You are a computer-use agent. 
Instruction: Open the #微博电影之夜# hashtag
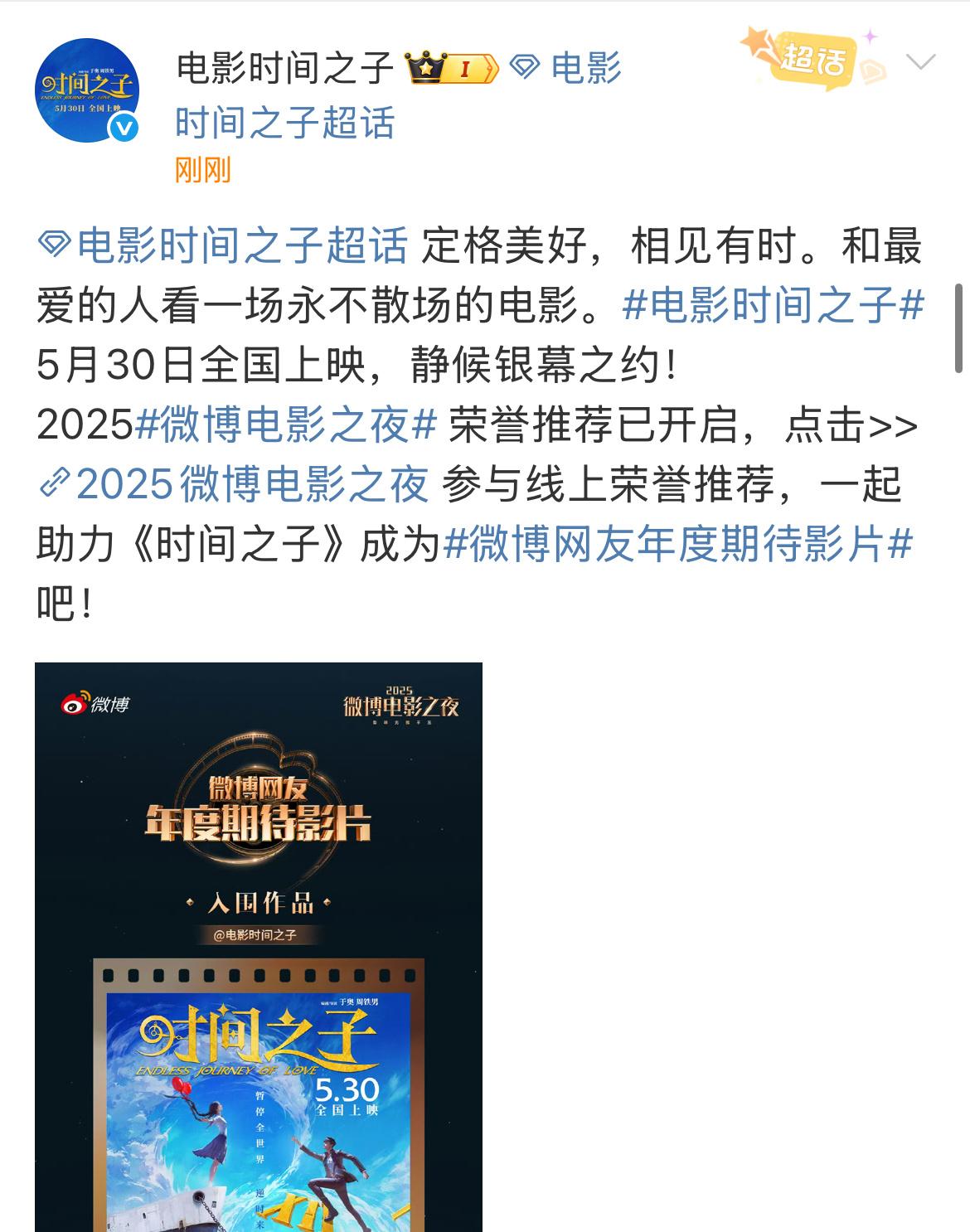pos(286,425)
